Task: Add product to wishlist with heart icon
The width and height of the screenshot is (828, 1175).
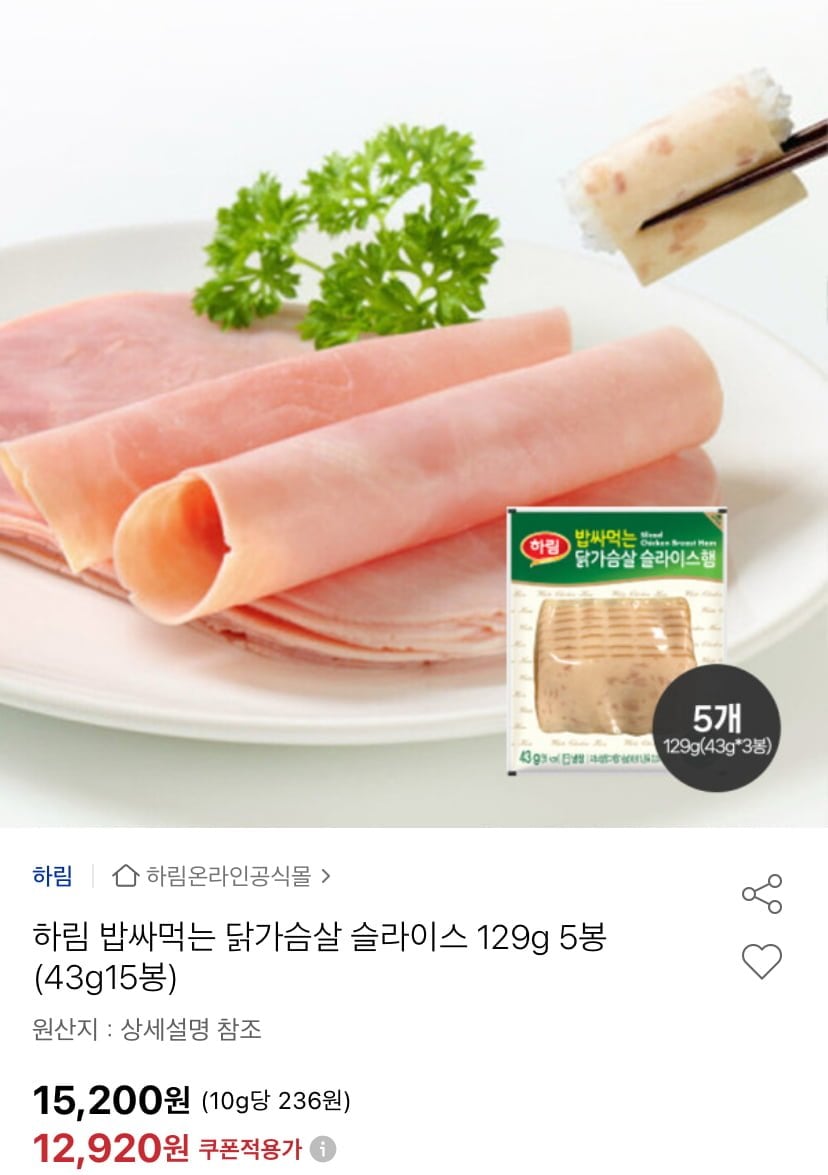Action: (762, 962)
